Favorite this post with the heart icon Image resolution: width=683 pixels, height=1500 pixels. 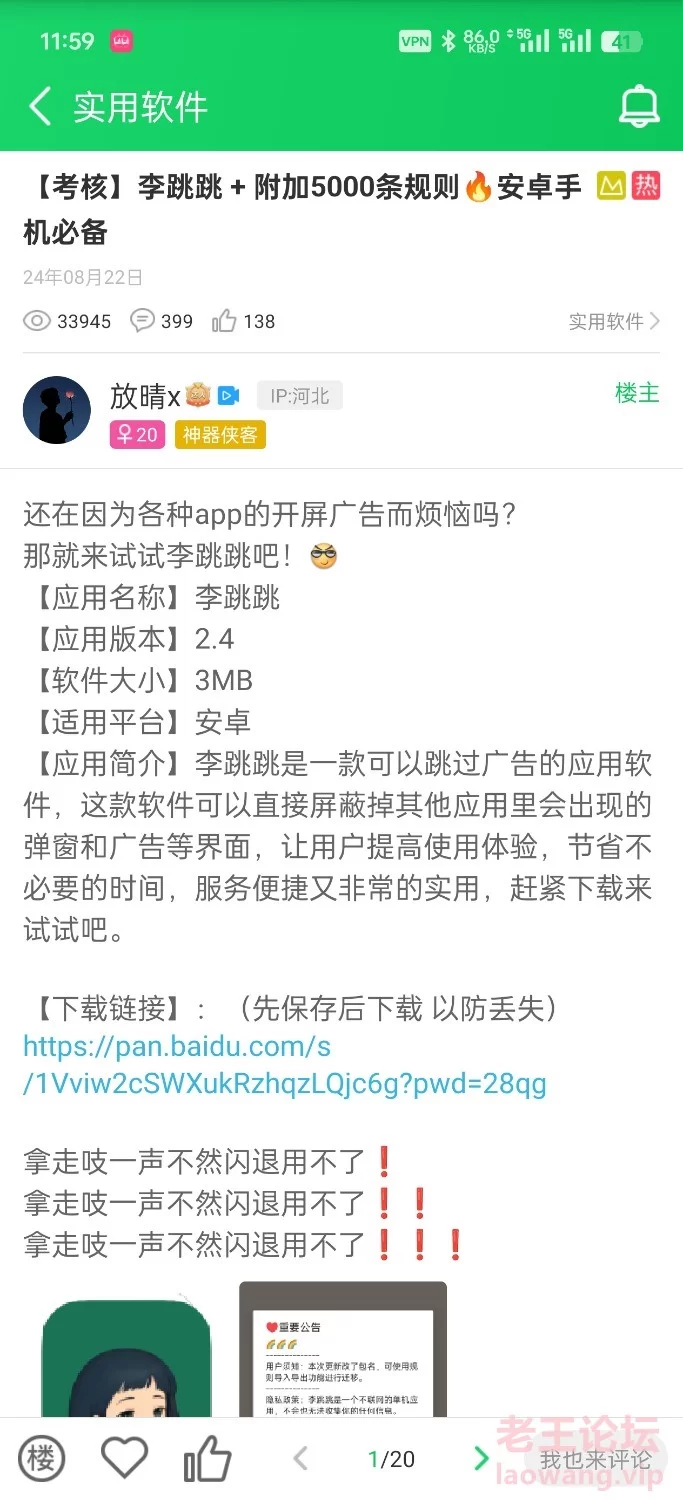(x=125, y=1459)
